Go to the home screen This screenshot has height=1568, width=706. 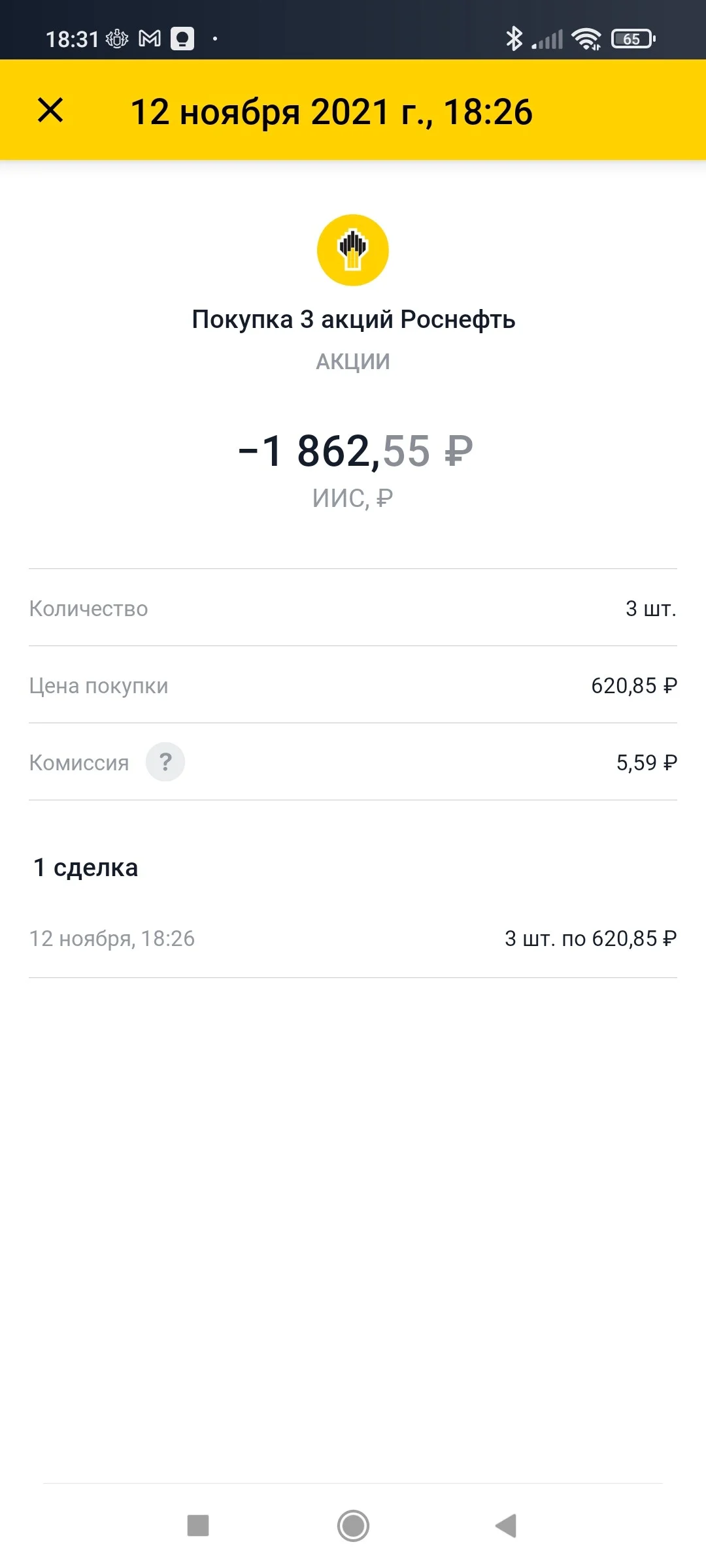pyautogui.click(x=353, y=1526)
